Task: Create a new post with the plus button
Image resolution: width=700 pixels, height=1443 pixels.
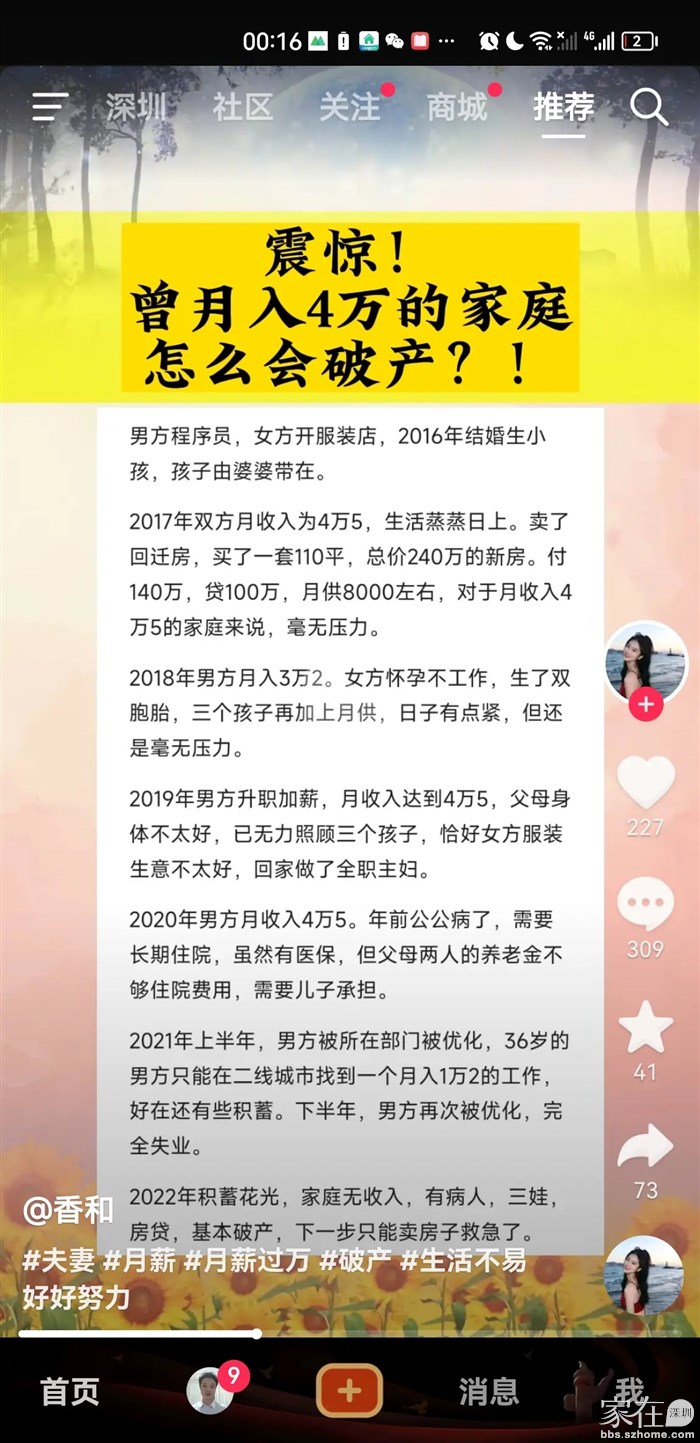Action: point(349,1391)
